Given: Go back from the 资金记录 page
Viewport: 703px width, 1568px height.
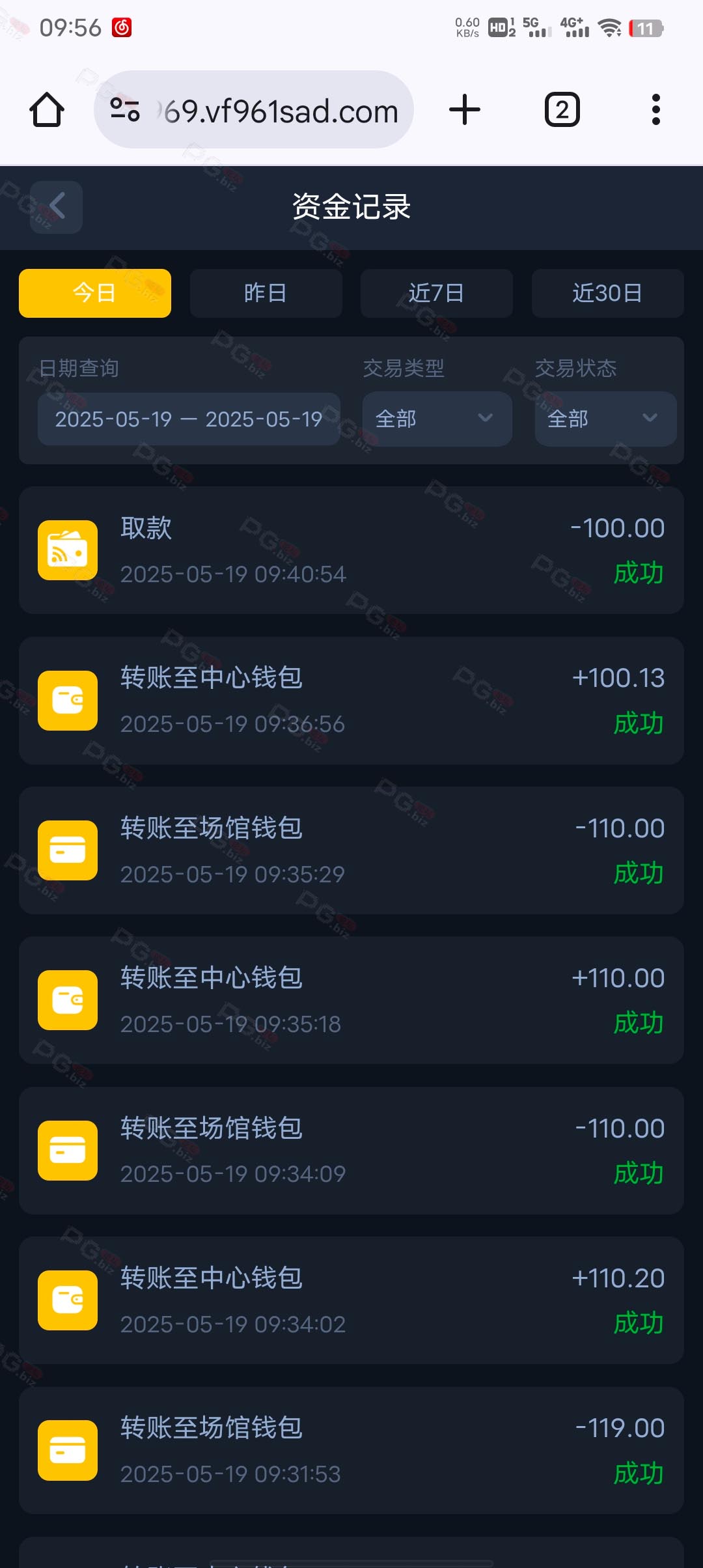Looking at the screenshot, I should (56, 207).
